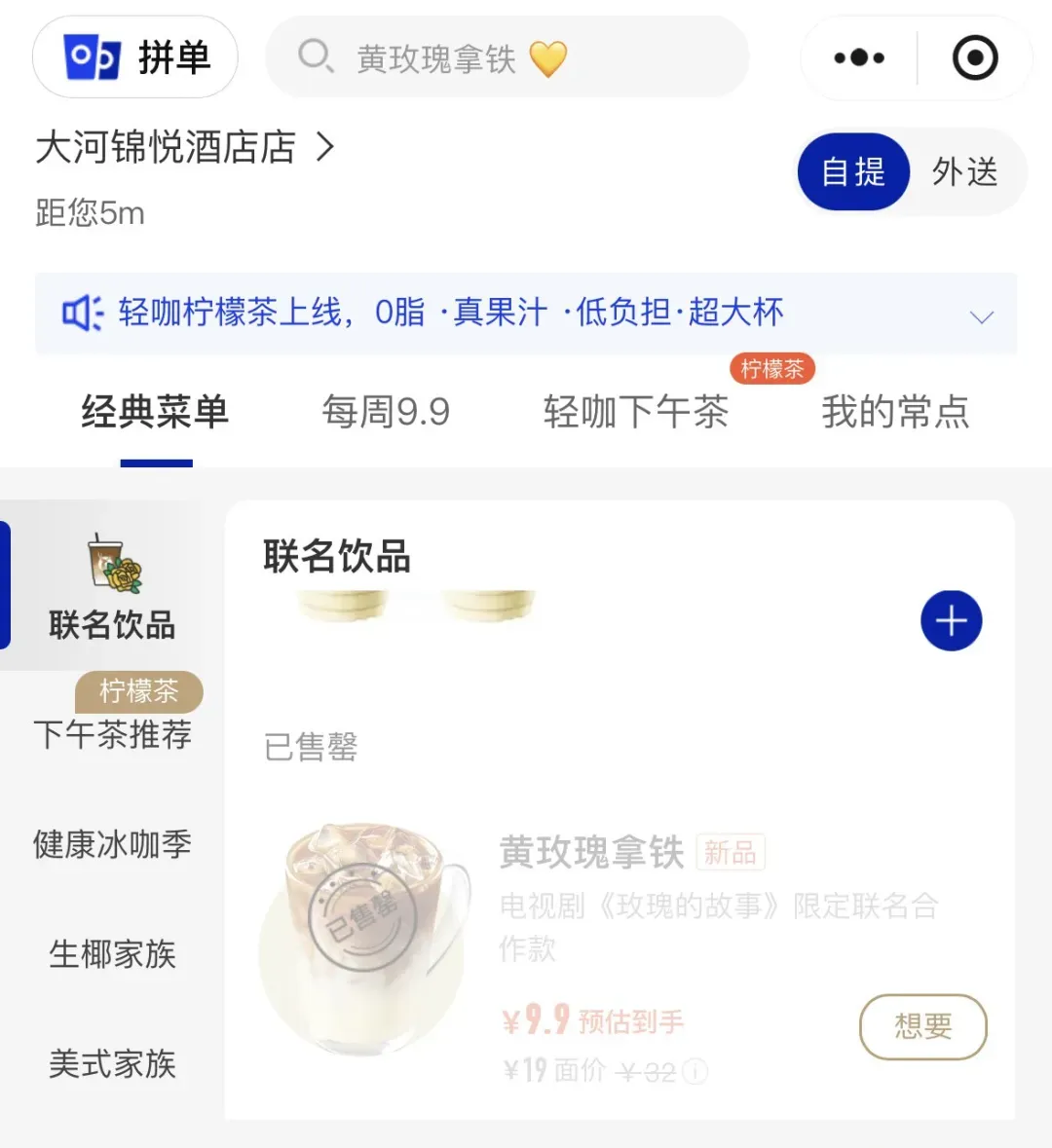The image size is (1052, 1148).
Task: Expand the 轻咖柠檬茶上线 announcement
Action: pos(981,316)
